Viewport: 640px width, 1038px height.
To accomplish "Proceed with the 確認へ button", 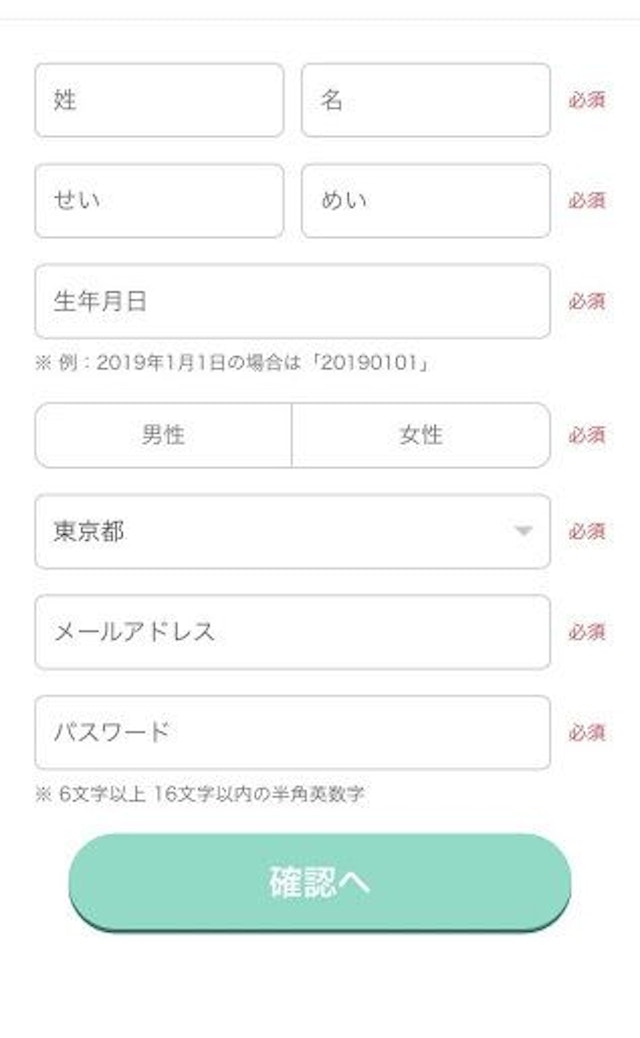I will (319, 882).
